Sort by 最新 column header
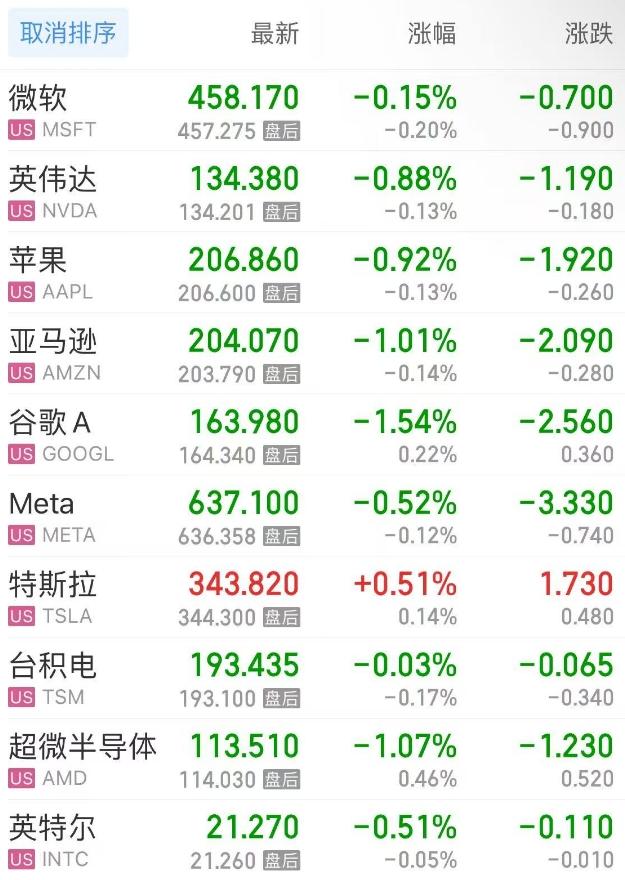The width and height of the screenshot is (625, 880). pyautogui.click(x=274, y=33)
